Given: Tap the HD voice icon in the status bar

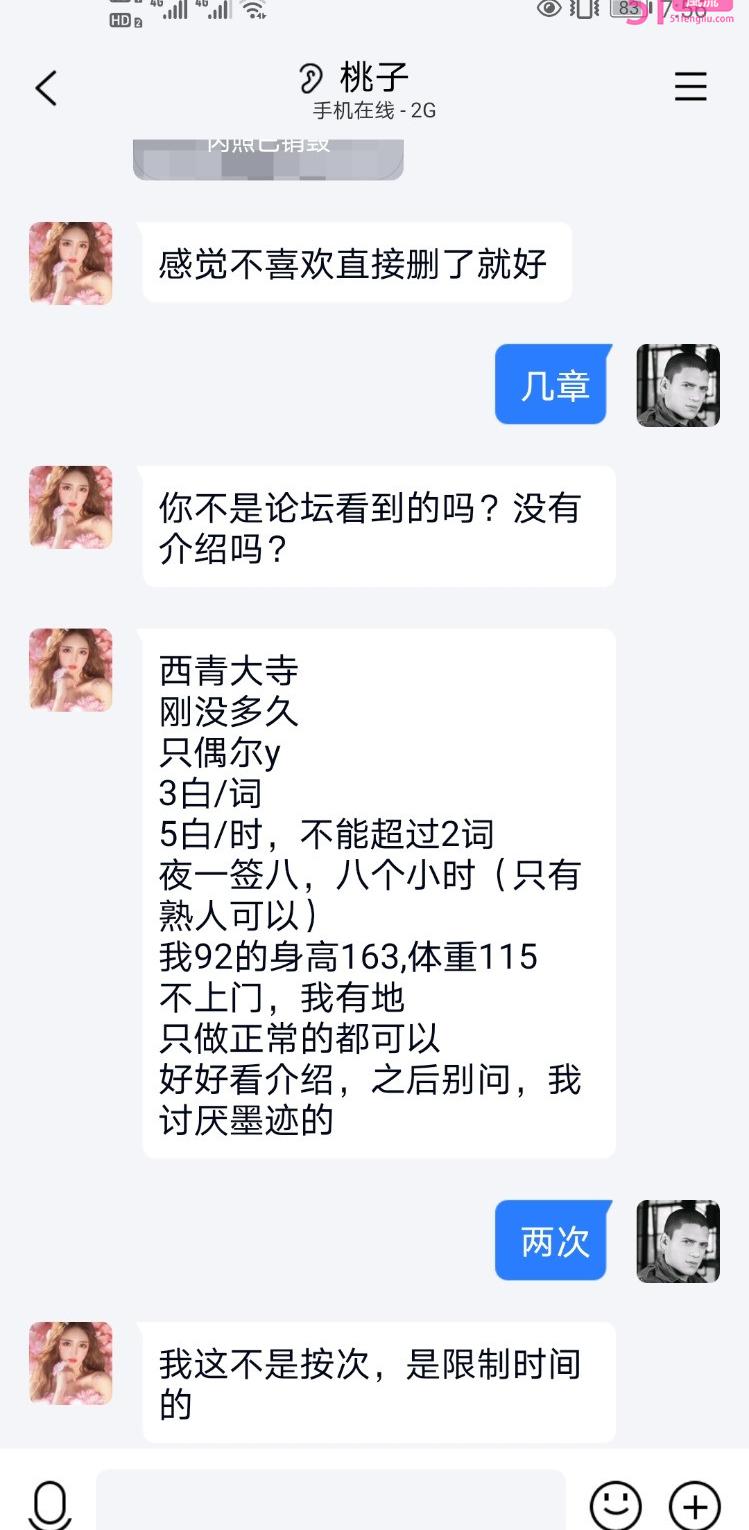Looking at the screenshot, I should pos(121,16).
